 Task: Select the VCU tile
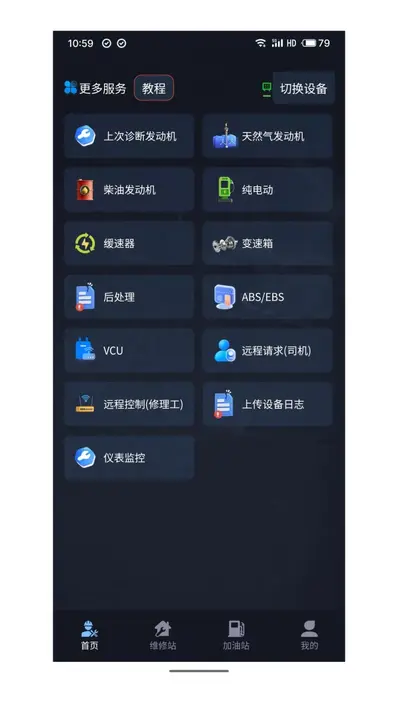(x=129, y=351)
